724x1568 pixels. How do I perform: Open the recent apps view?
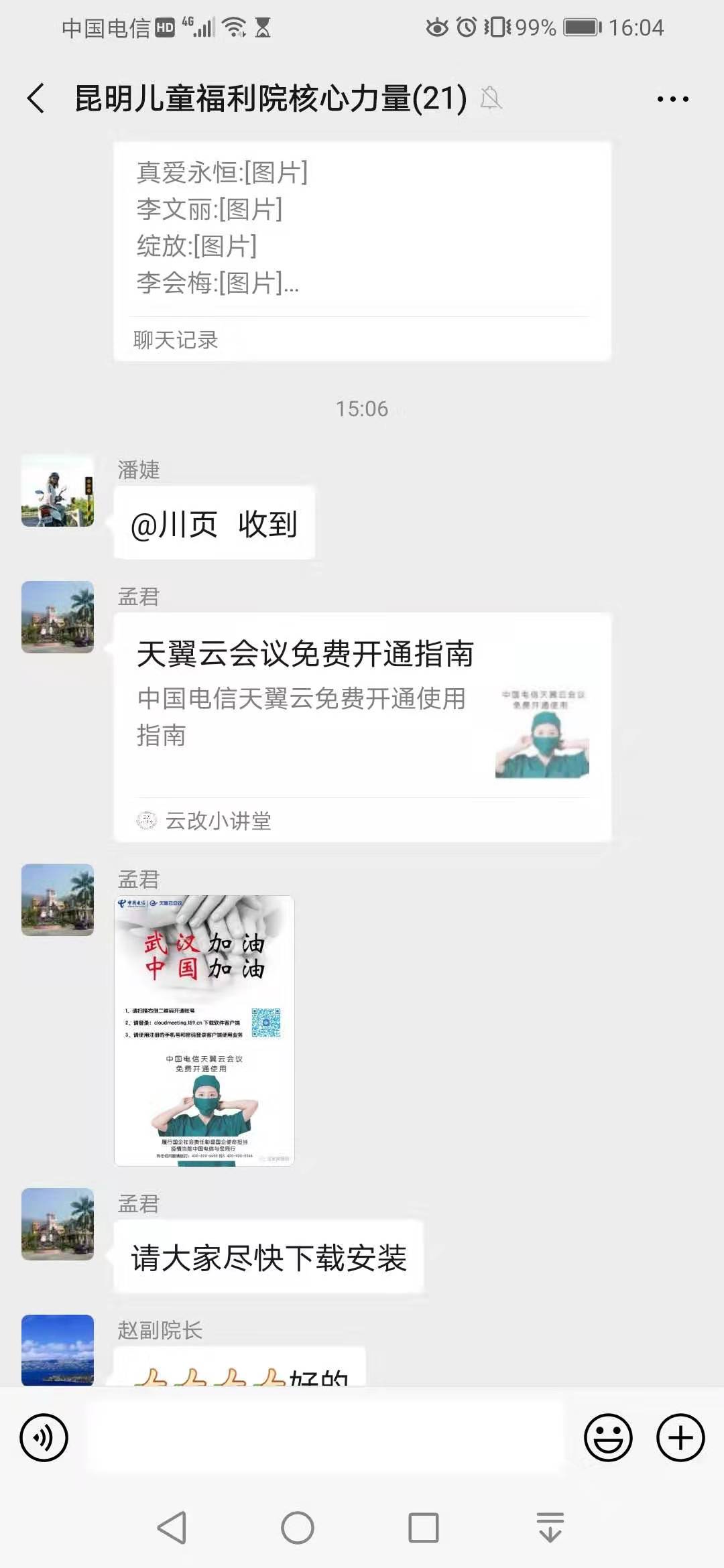pyautogui.click(x=424, y=1528)
